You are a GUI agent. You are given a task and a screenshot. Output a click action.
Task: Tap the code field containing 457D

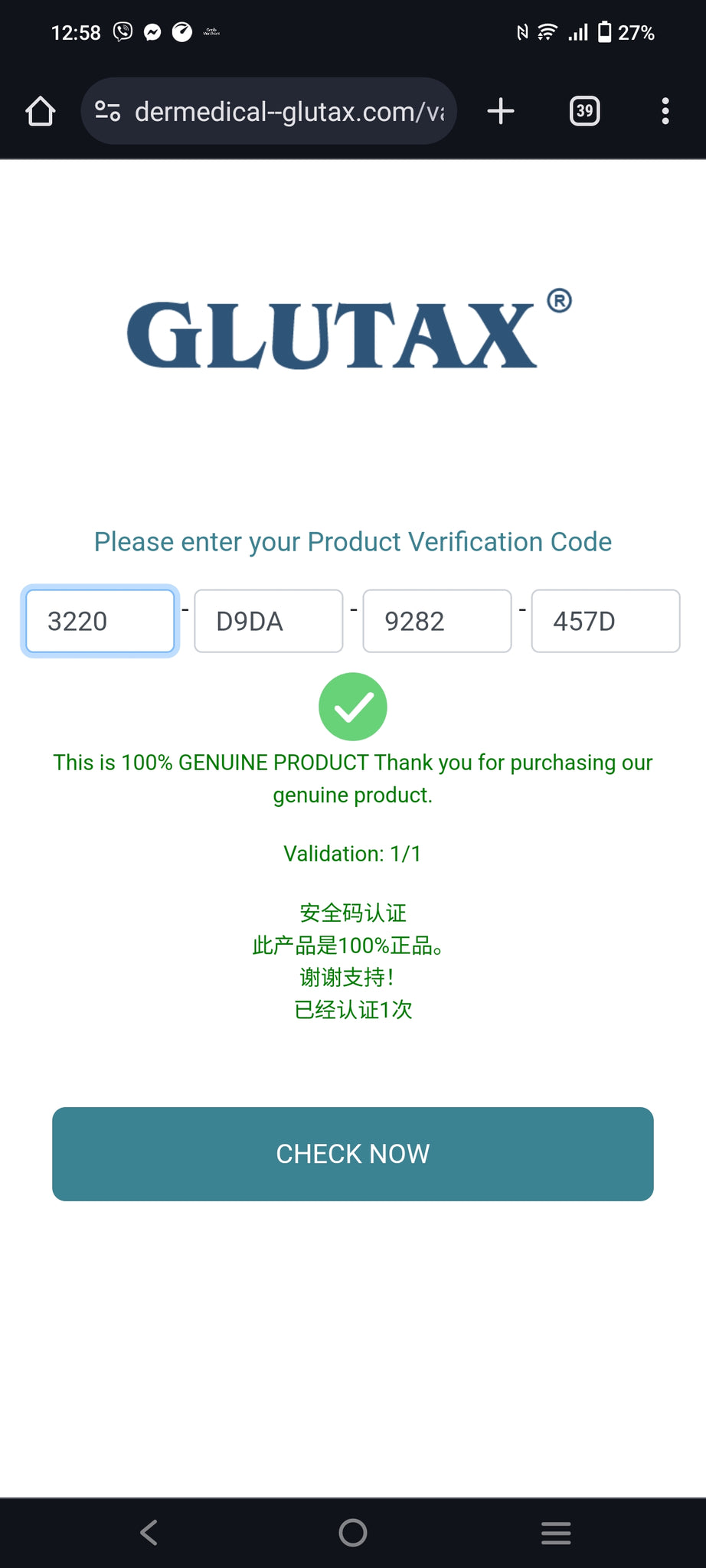606,621
